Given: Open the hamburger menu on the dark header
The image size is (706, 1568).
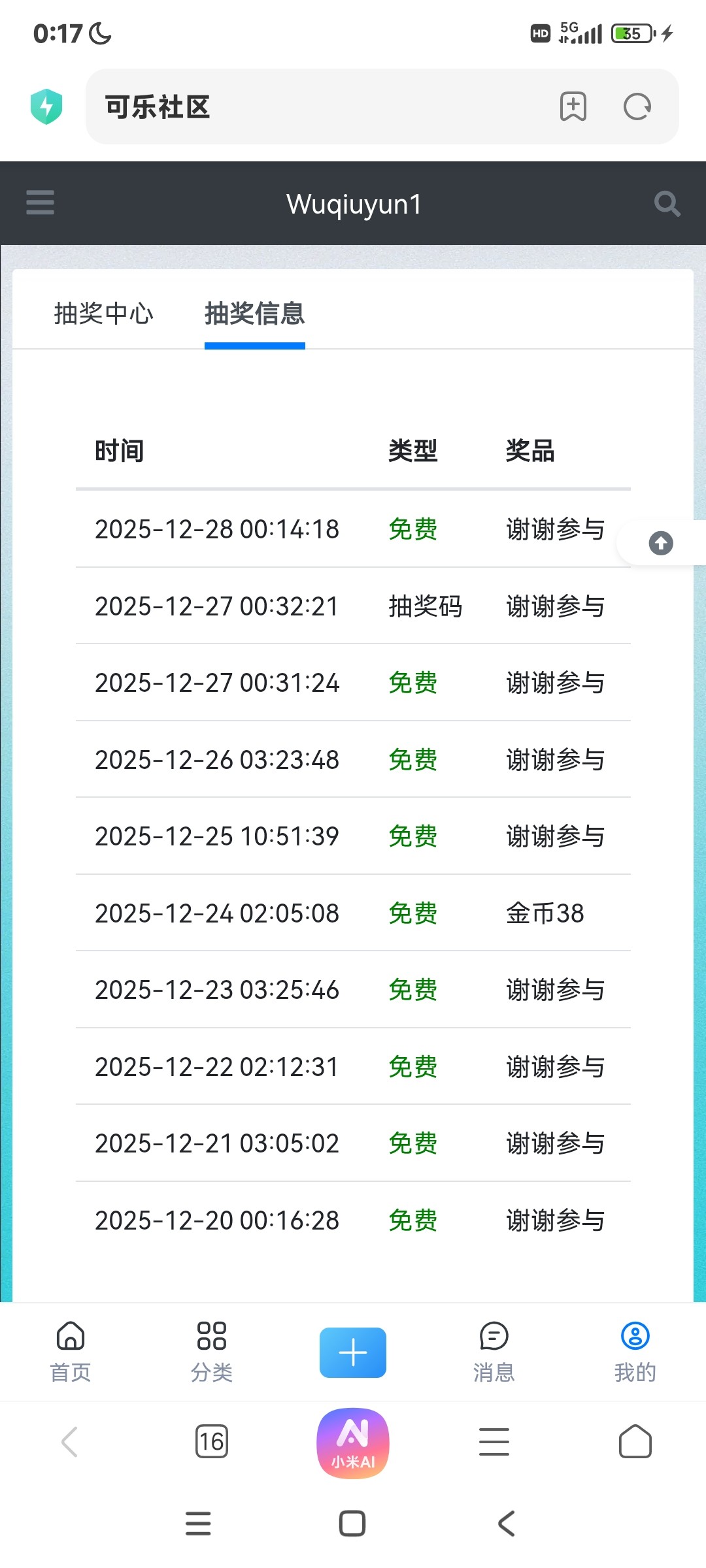Looking at the screenshot, I should point(40,203).
